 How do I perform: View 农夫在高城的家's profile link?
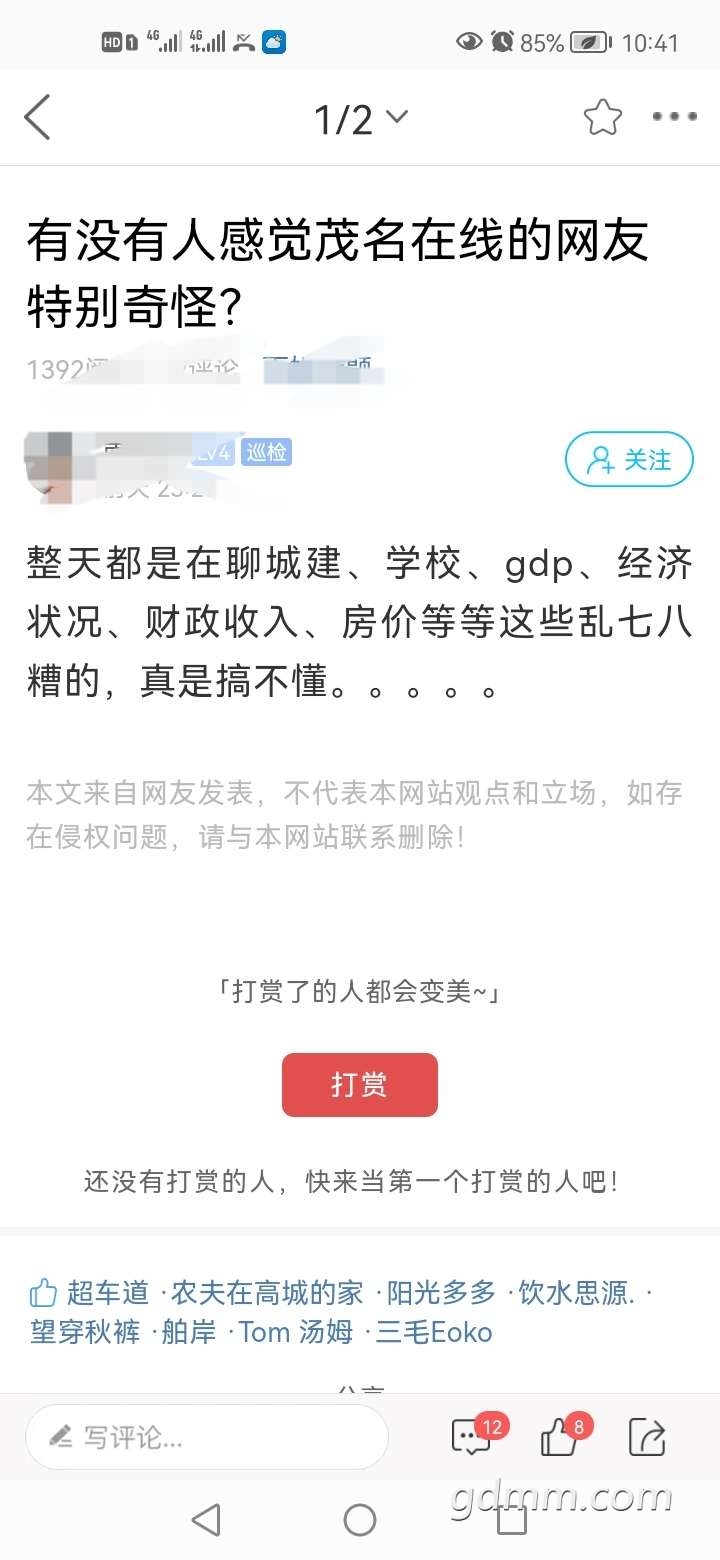pyautogui.click(x=267, y=1293)
